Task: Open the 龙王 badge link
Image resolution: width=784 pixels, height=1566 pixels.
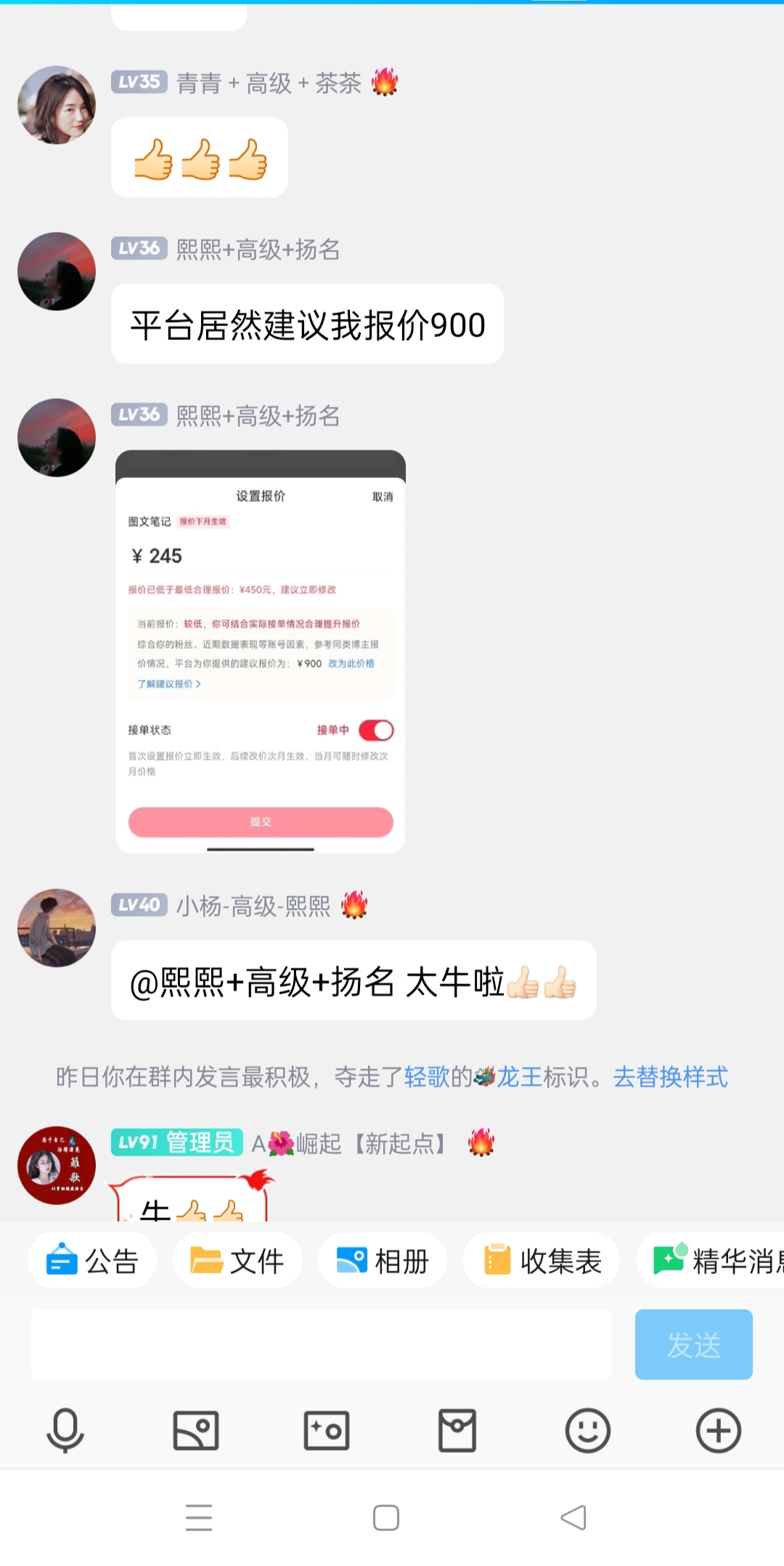Action: pyautogui.click(x=518, y=1077)
